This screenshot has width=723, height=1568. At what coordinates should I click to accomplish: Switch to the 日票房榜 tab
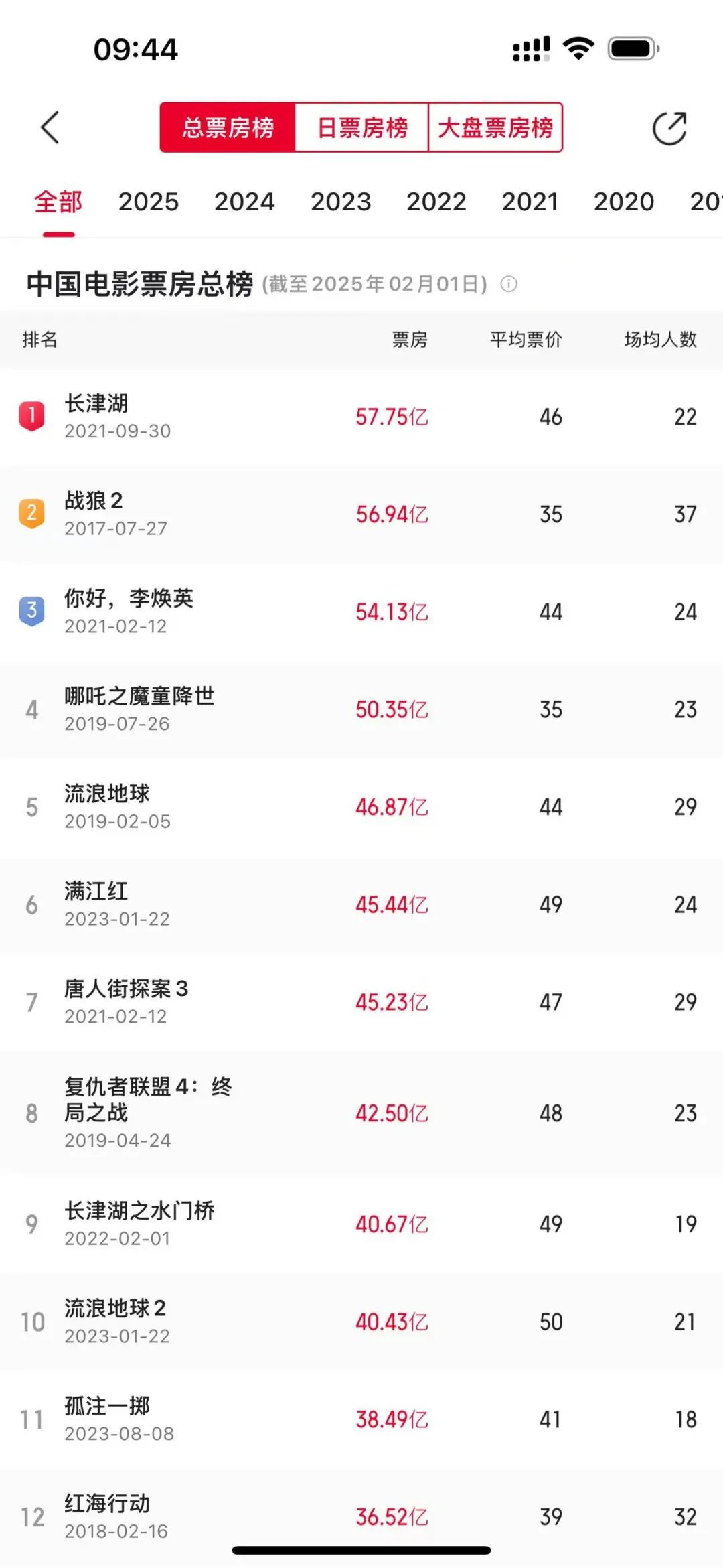click(x=361, y=127)
